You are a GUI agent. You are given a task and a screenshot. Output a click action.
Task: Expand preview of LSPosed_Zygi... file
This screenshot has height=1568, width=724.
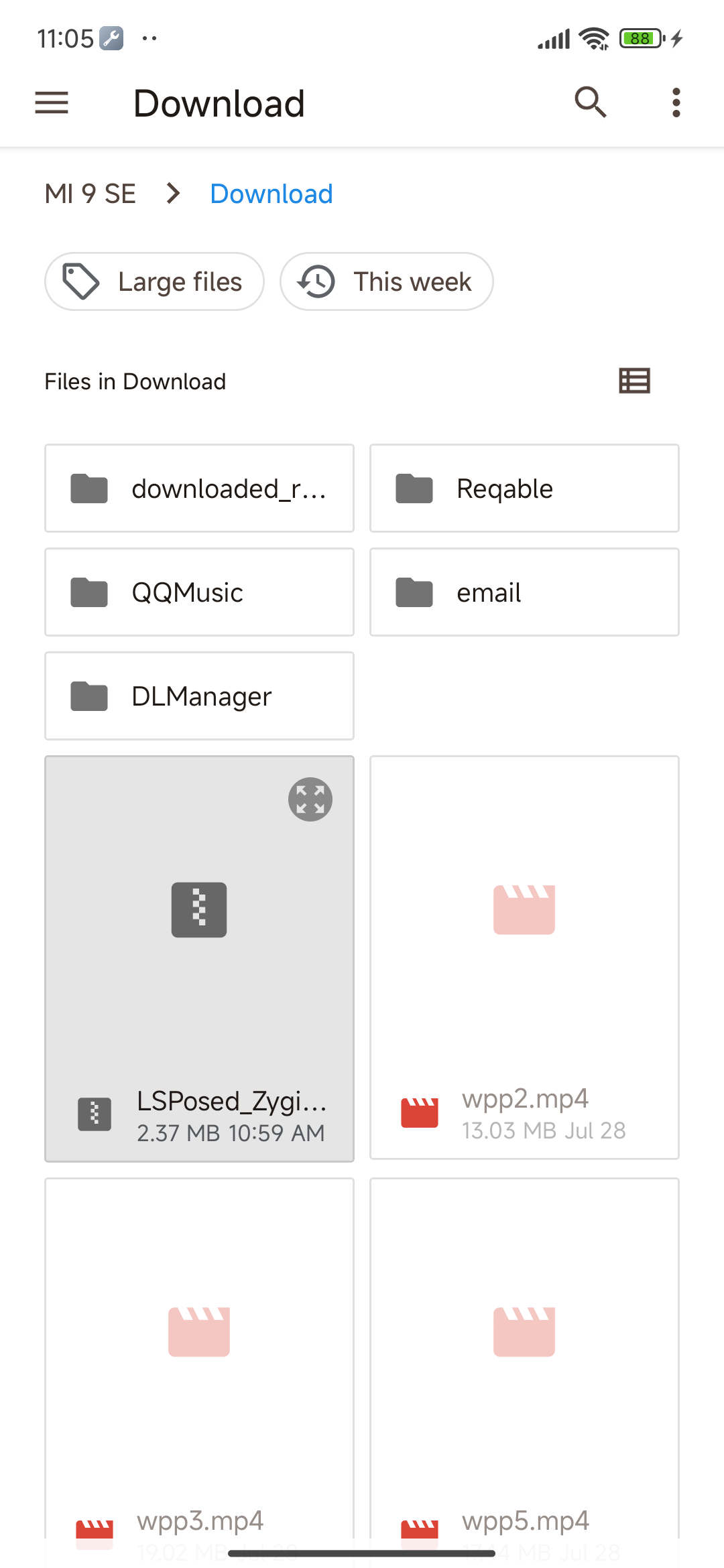[310, 799]
